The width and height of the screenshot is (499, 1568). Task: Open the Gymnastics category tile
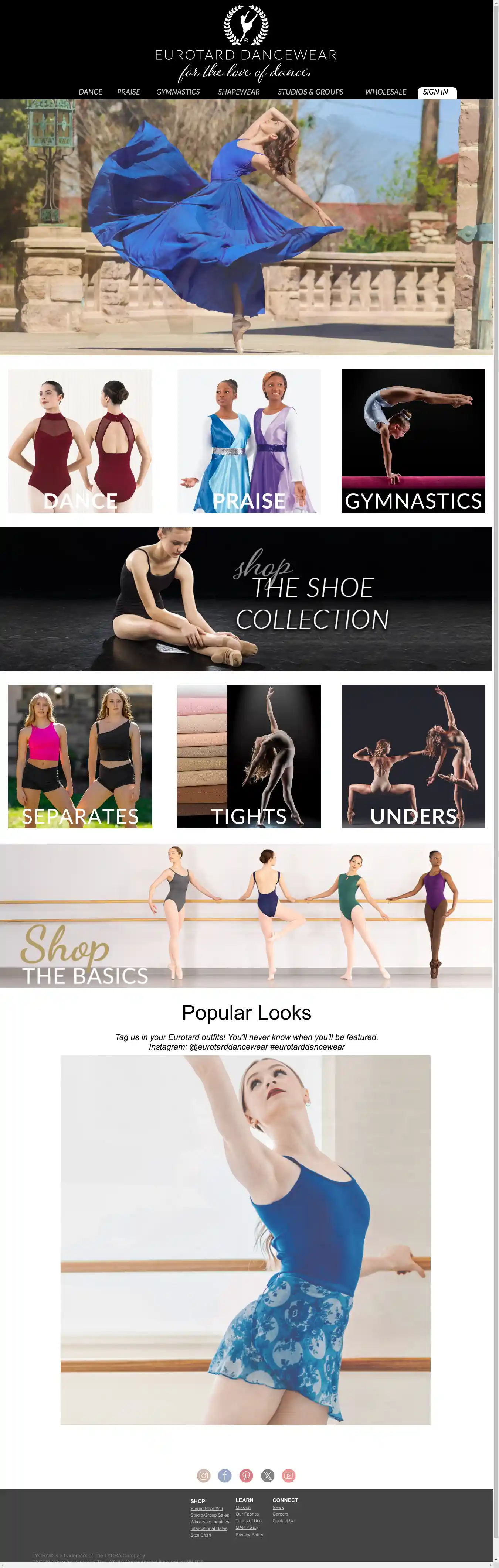tap(413, 441)
